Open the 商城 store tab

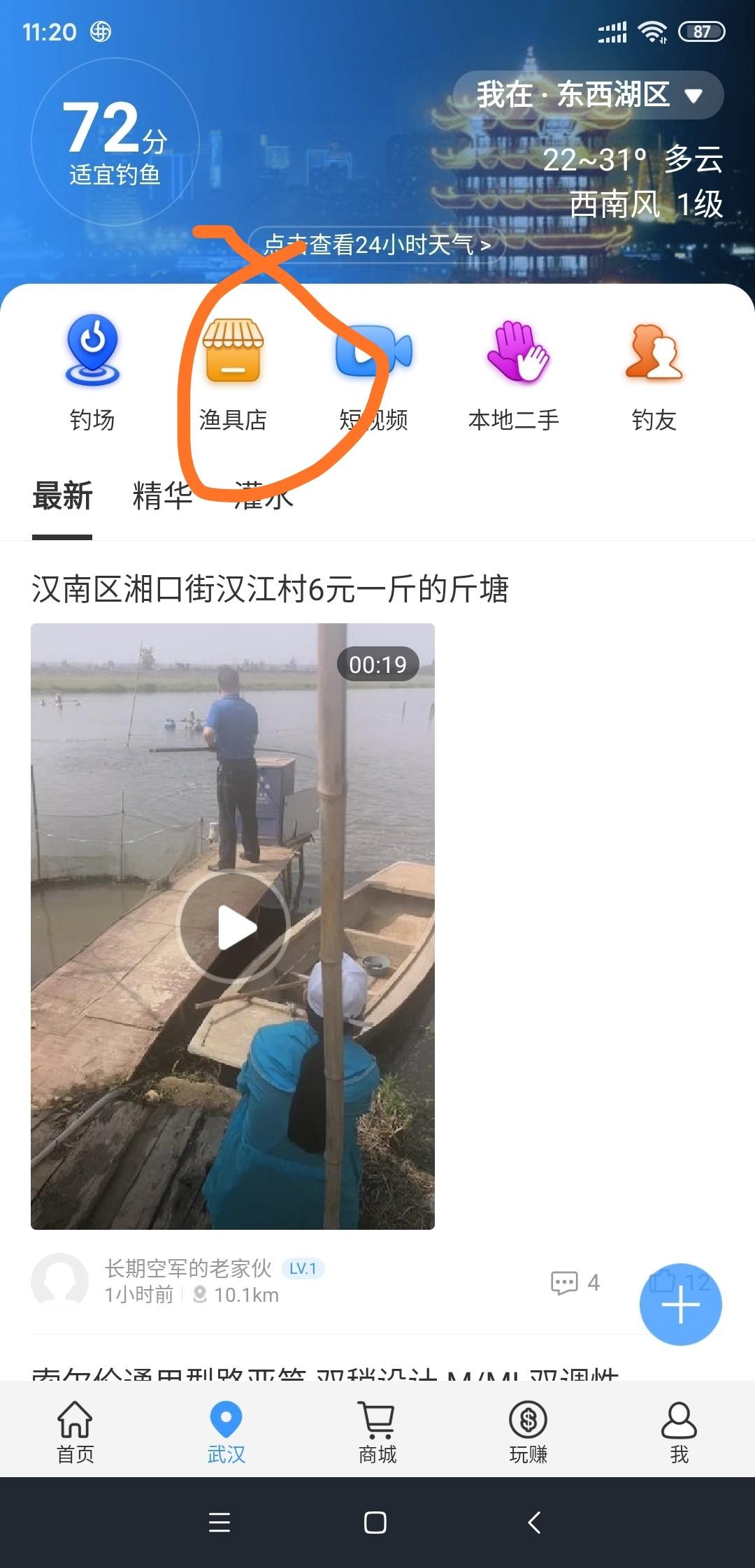tap(377, 1432)
